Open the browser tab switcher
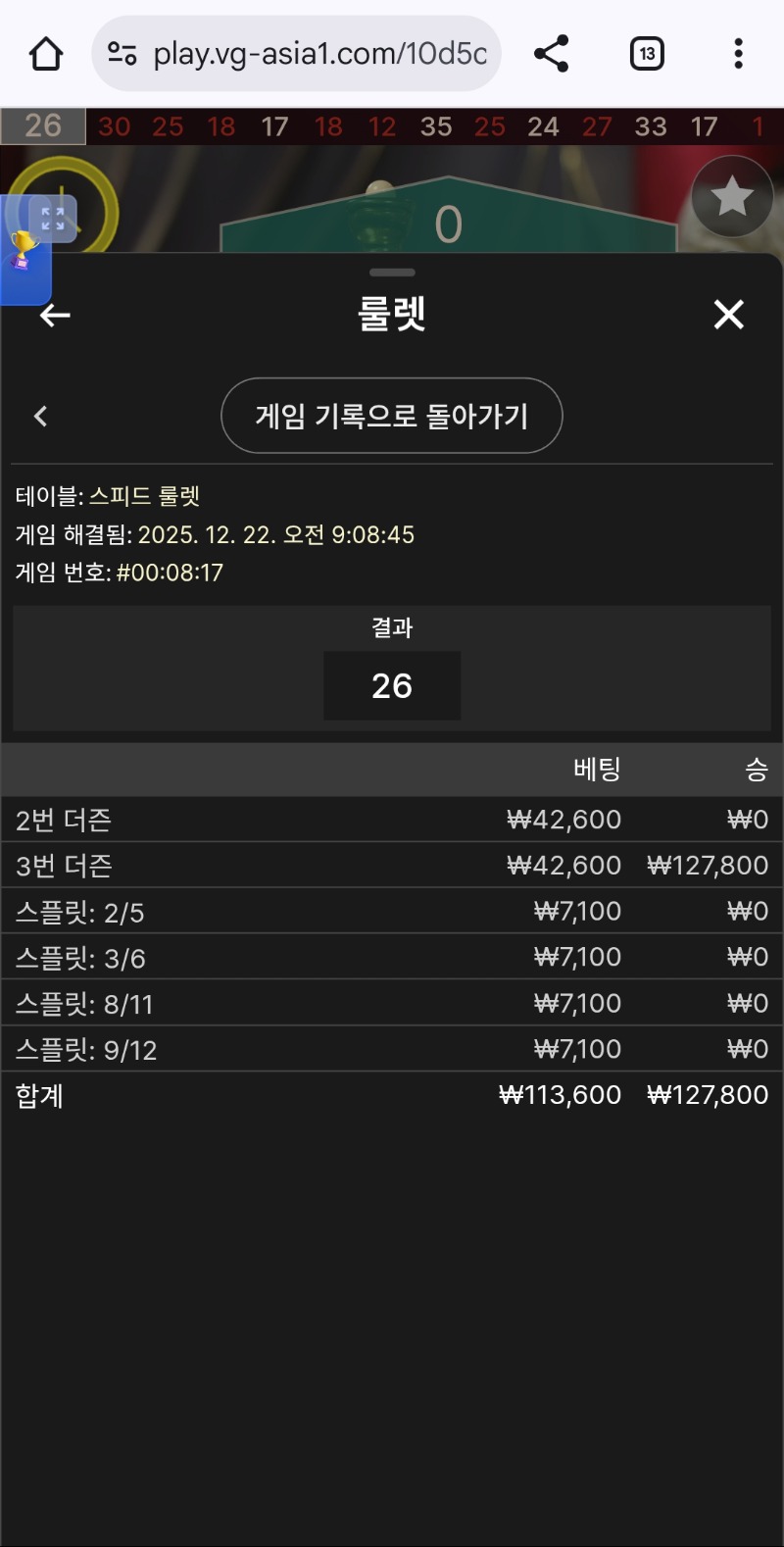The image size is (784, 1547). tap(647, 54)
